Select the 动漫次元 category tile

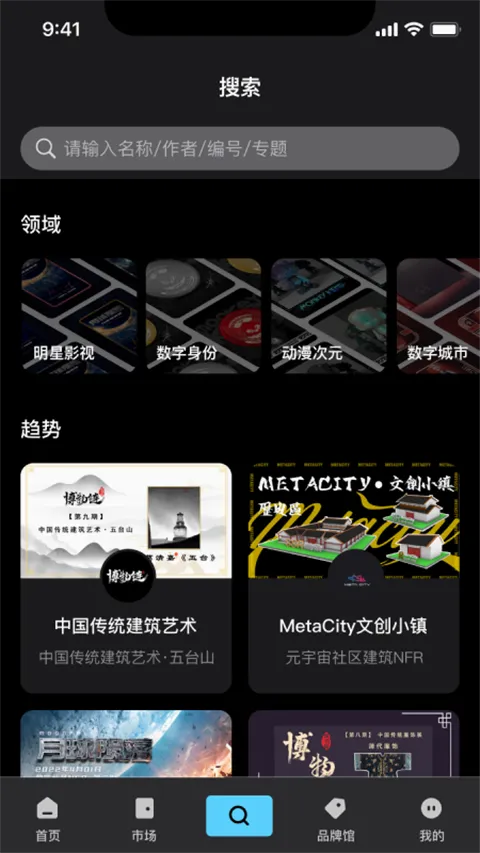329,316
